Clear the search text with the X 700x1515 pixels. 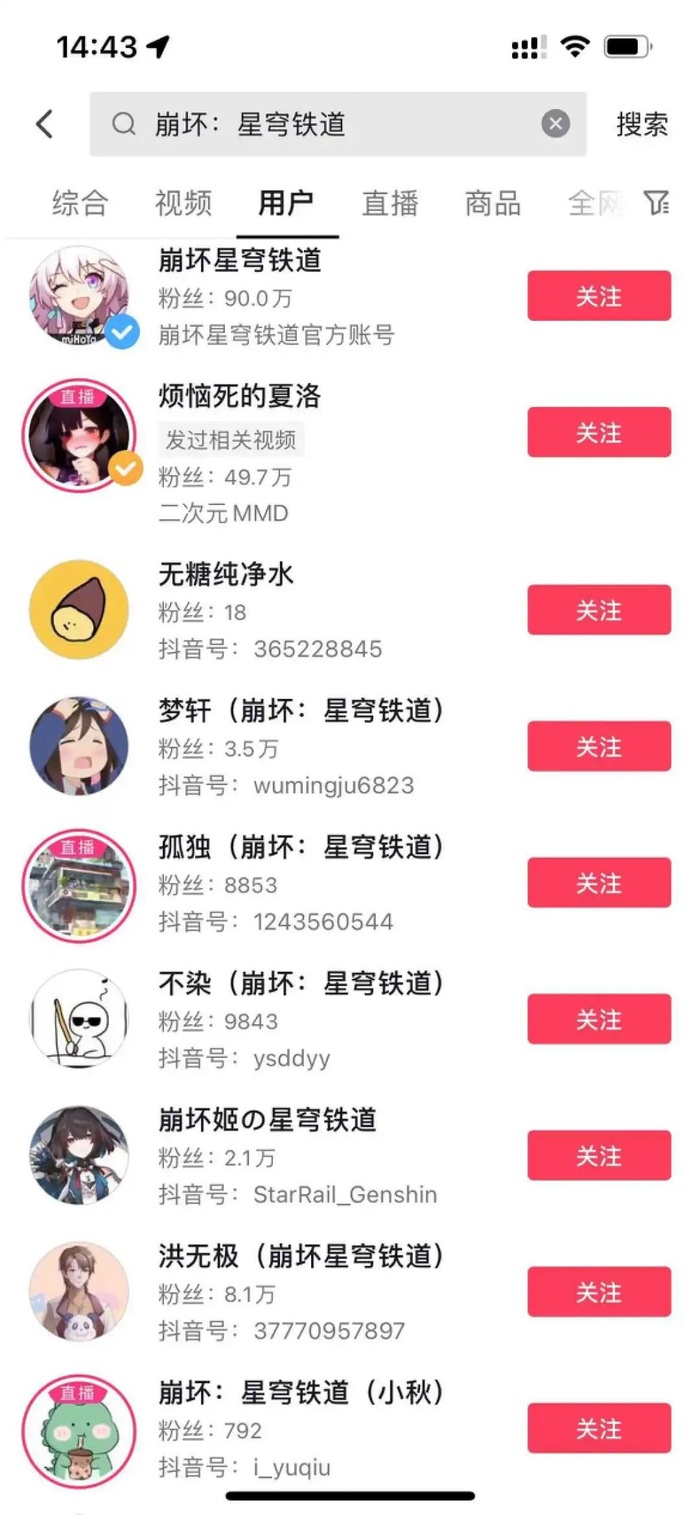[556, 124]
